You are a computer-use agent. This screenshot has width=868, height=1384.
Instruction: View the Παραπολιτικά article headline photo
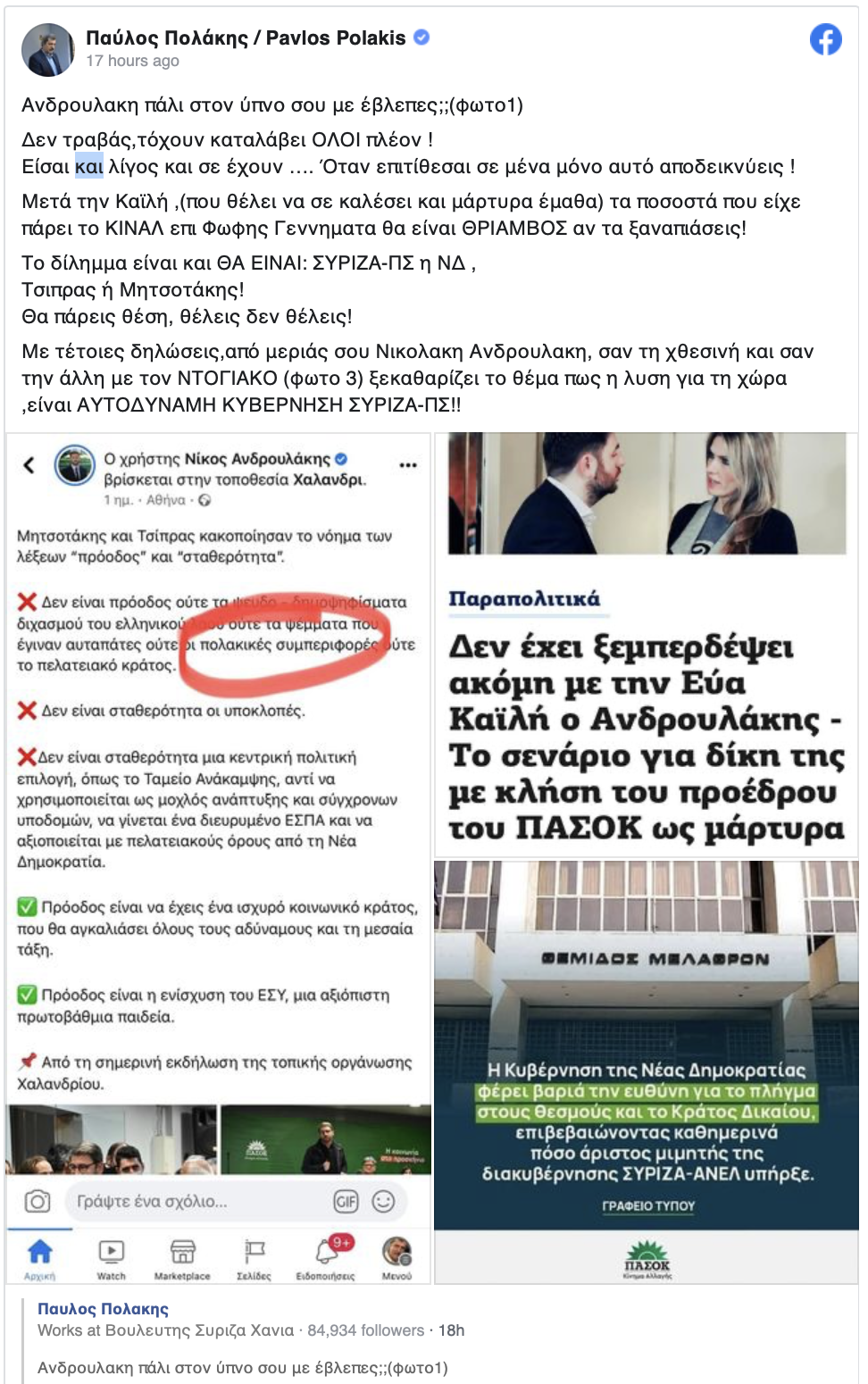coord(647,645)
